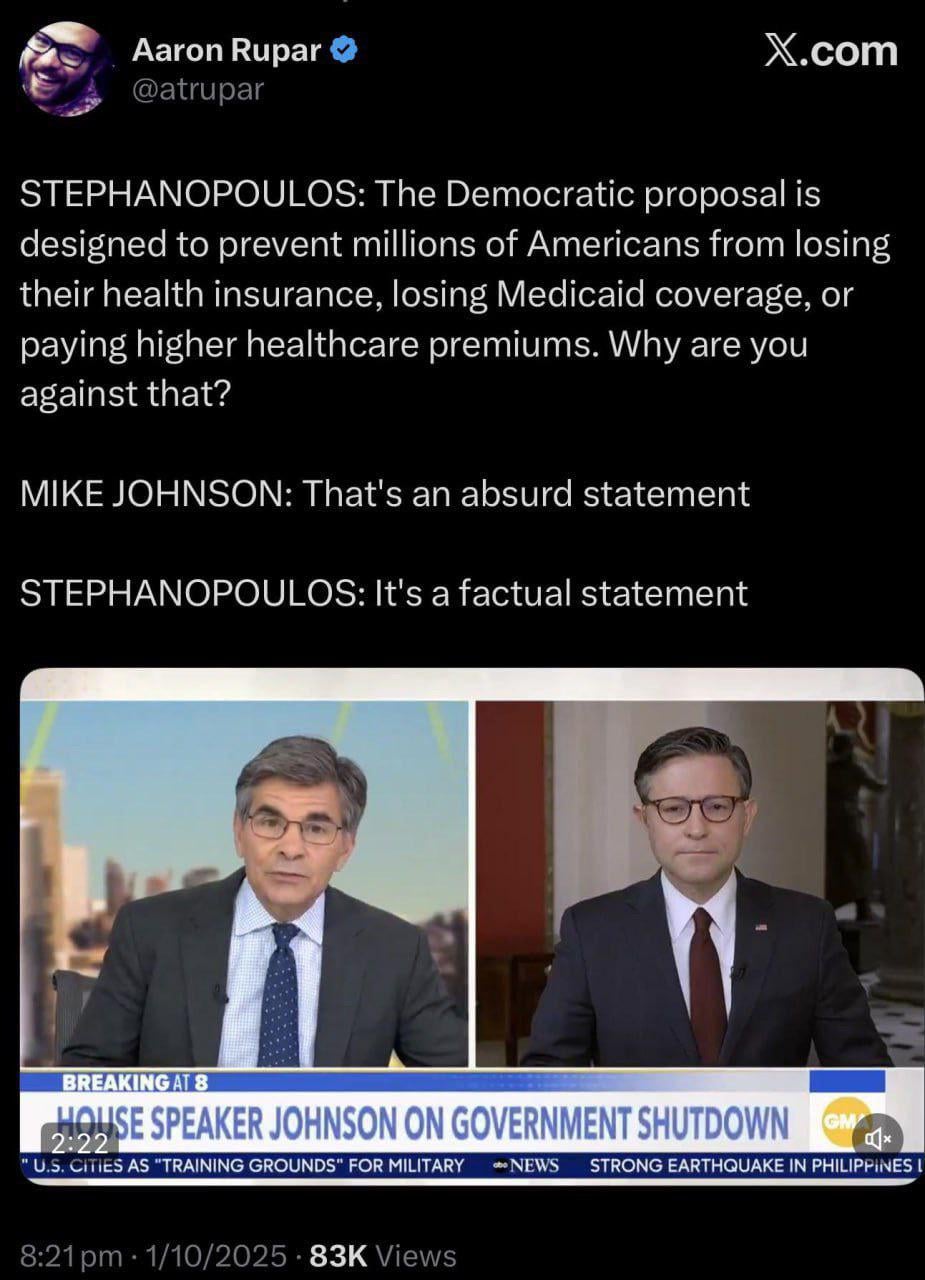Viewport: 925px width, 1280px height.
Task: Open the @atrupar profile handle
Action: (197, 90)
